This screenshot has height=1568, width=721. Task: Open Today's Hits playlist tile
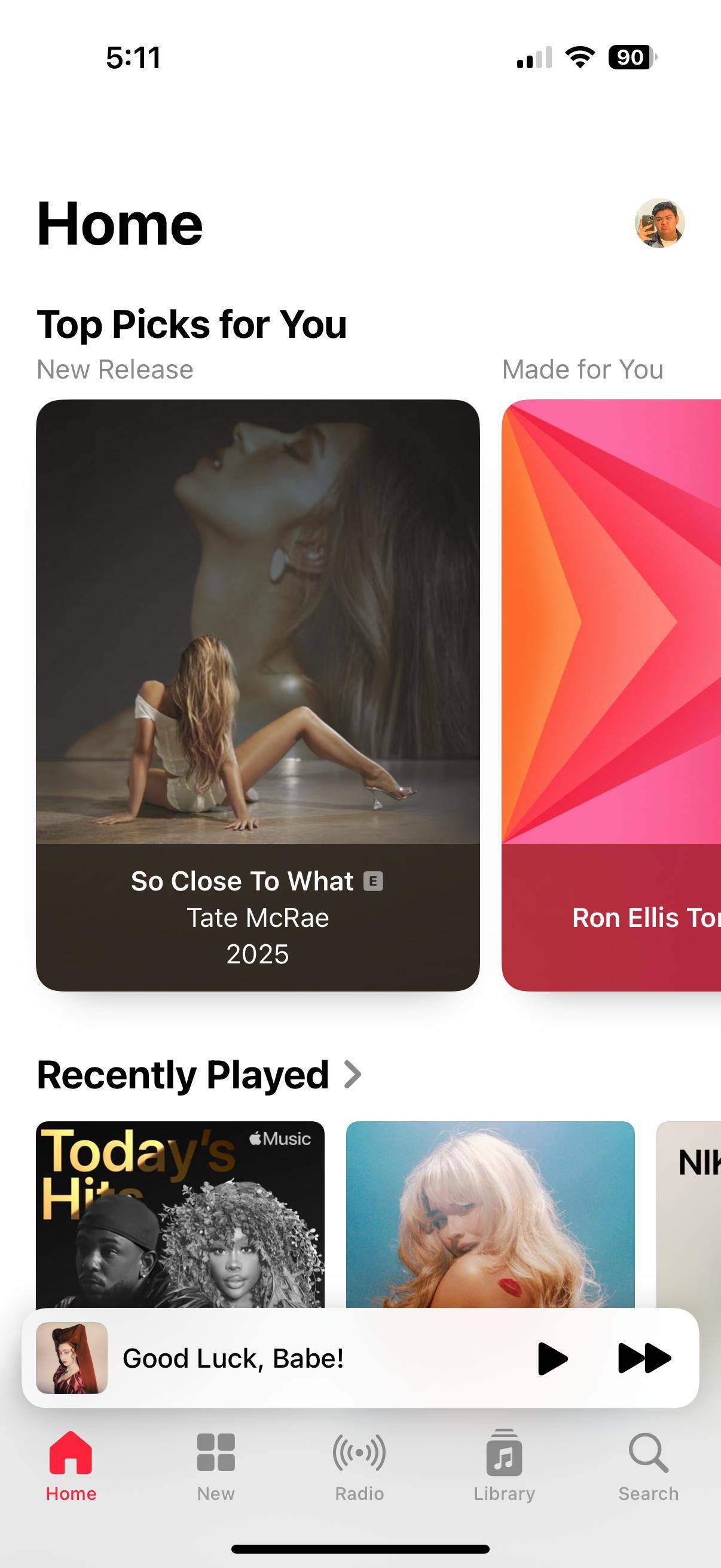tap(180, 1214)
